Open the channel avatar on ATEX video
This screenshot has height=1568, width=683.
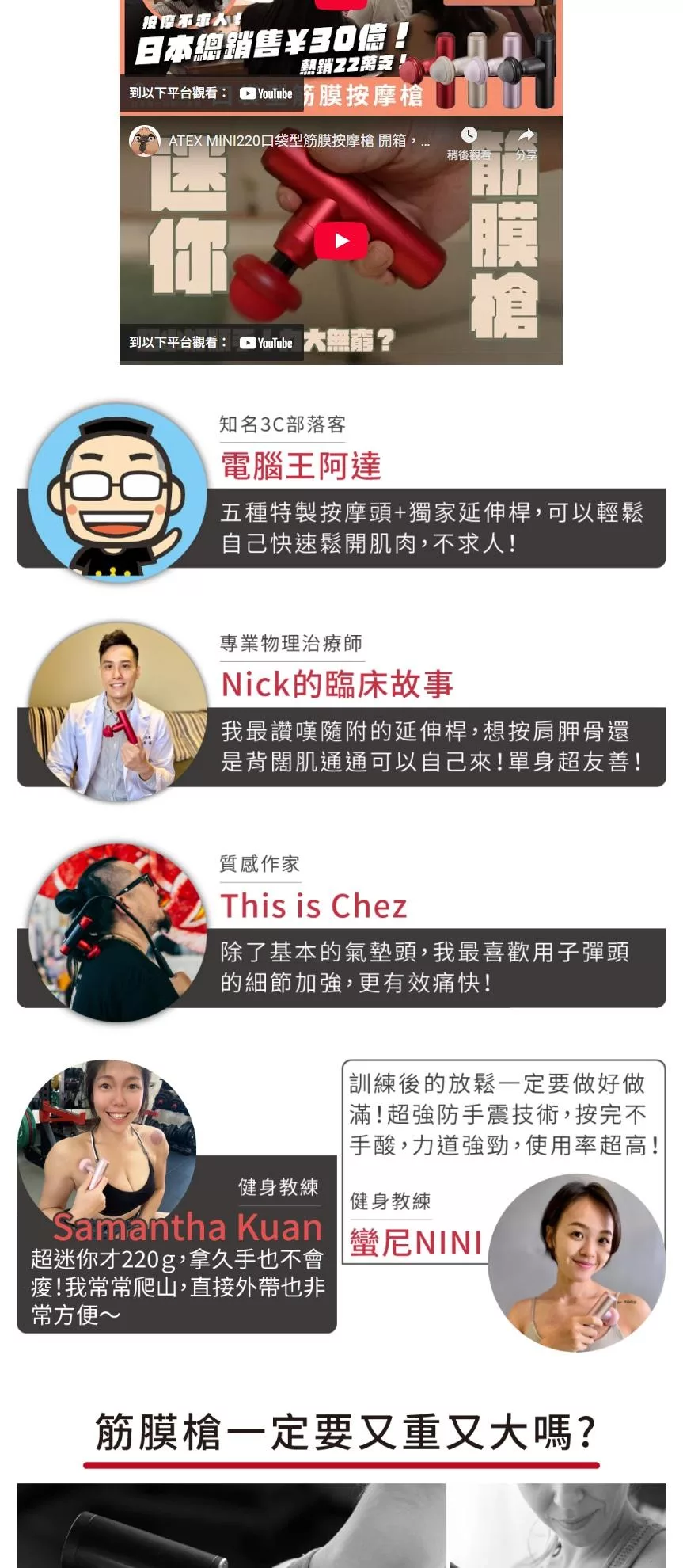point(145,141)
